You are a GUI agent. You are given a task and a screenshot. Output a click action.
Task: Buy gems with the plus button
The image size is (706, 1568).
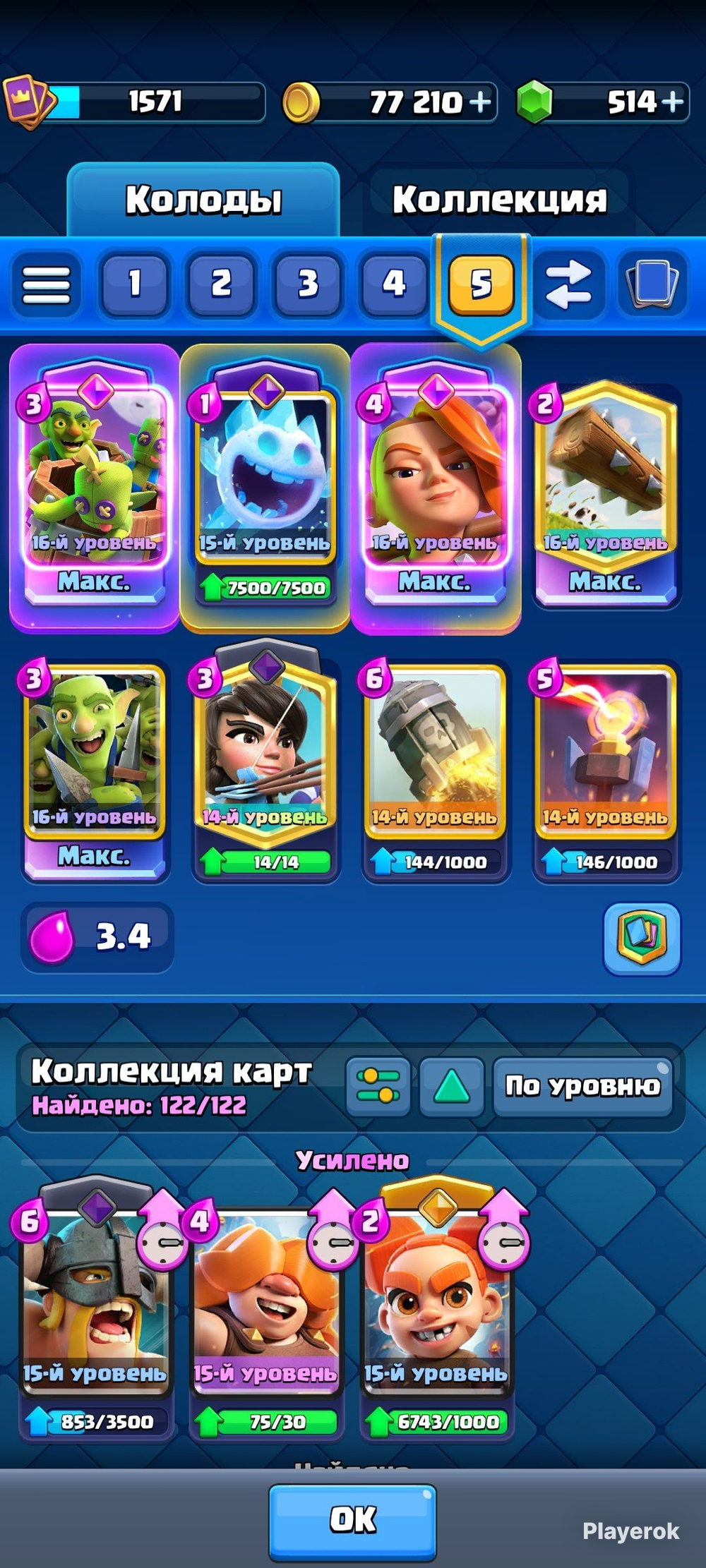tap(672, 102)
